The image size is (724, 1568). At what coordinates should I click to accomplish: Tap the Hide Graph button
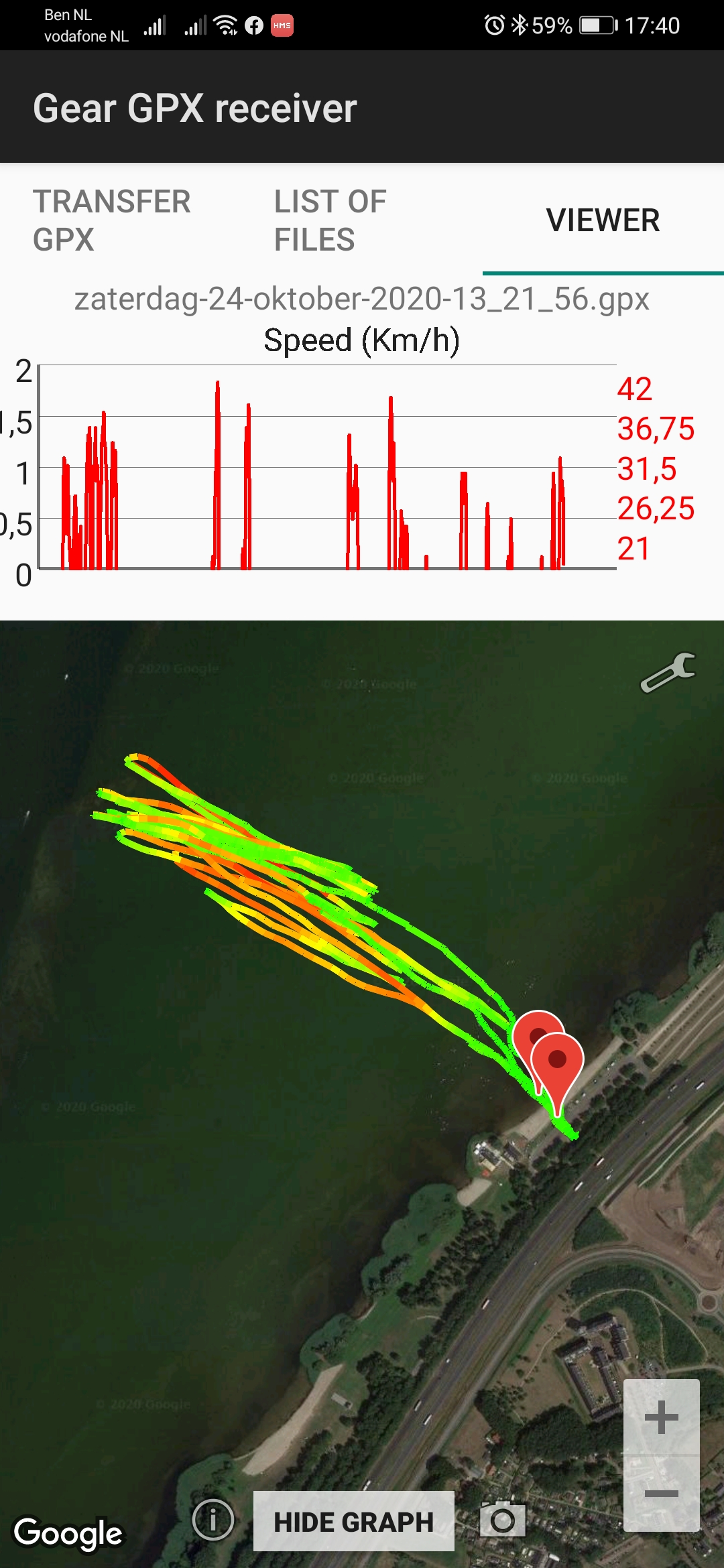(353, 1522)
